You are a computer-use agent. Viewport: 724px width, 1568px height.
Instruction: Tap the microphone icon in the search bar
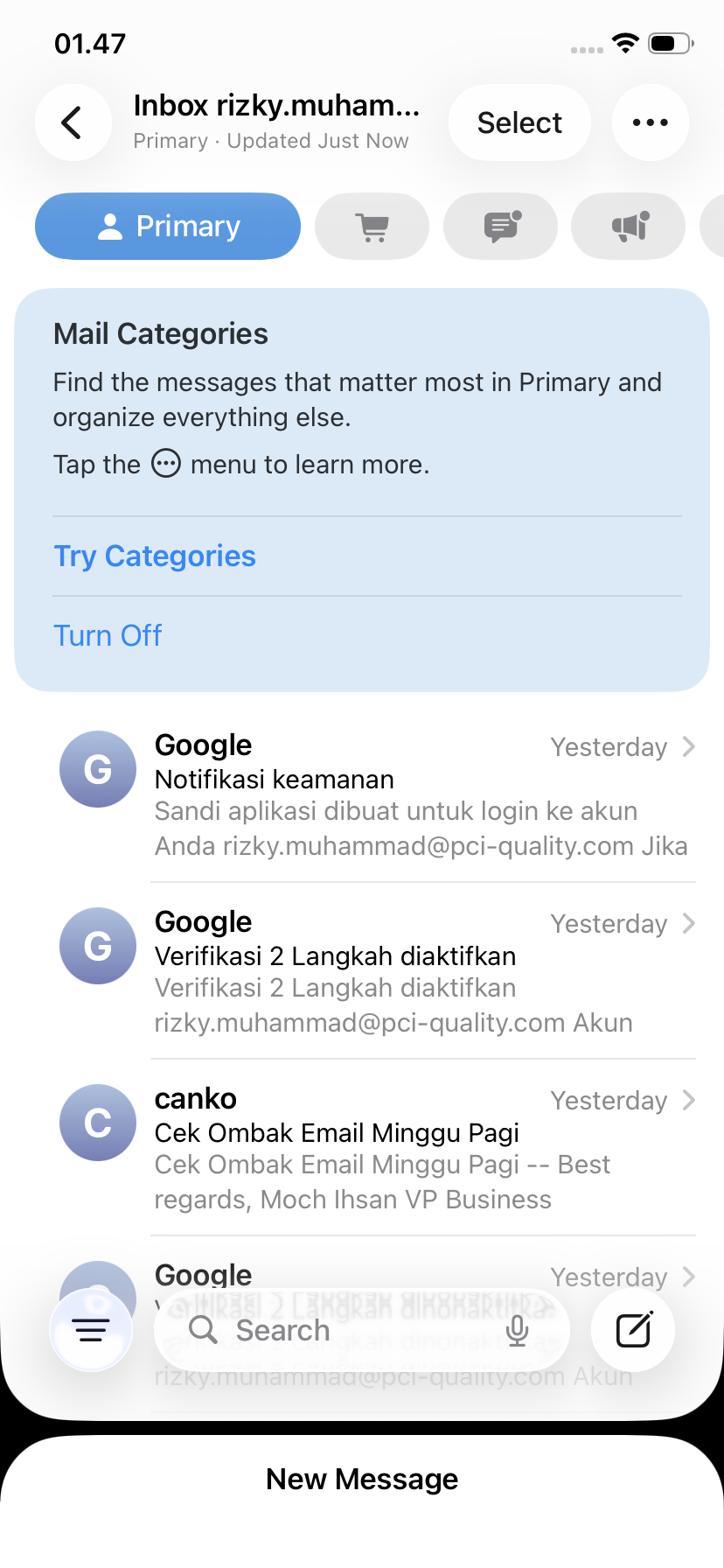pos(516,1329)
